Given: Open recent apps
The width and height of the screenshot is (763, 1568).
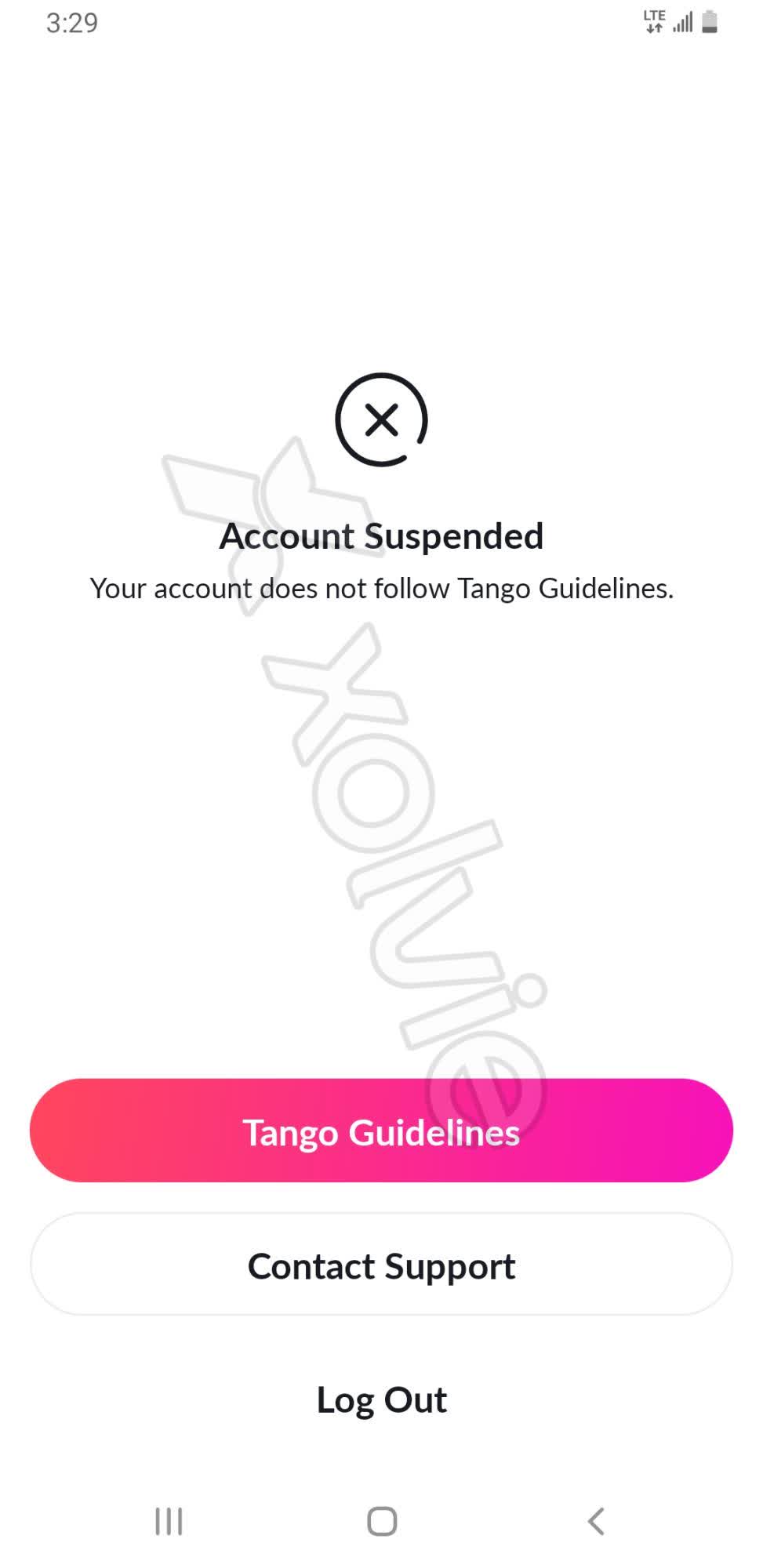Looking at the screenshot, I should pos(169,1521).
